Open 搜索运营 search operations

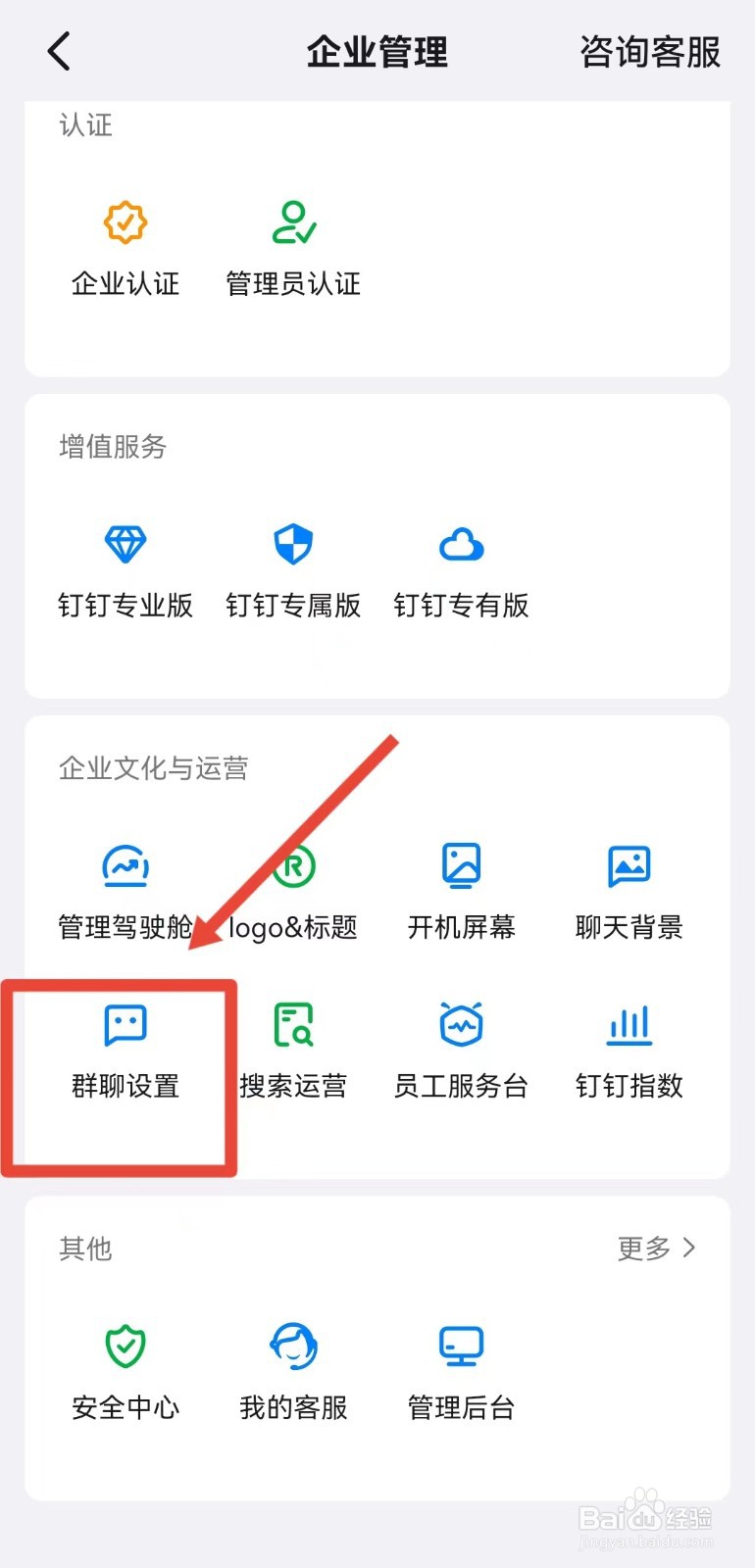pyautogui.click(x=293, y=1051)
